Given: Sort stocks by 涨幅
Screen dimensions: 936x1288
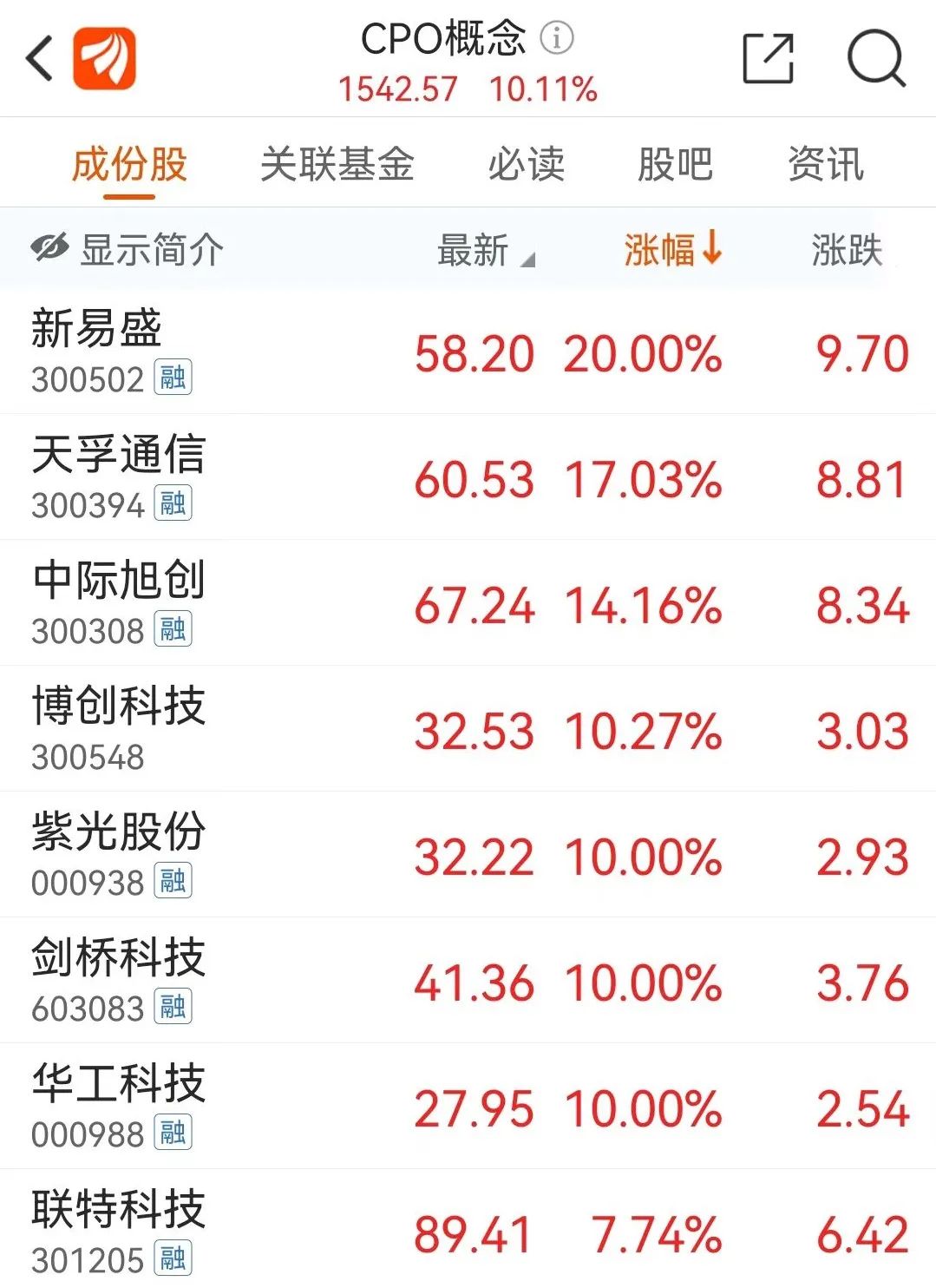Looking at the screenshot, I should (x=672, y=250).
